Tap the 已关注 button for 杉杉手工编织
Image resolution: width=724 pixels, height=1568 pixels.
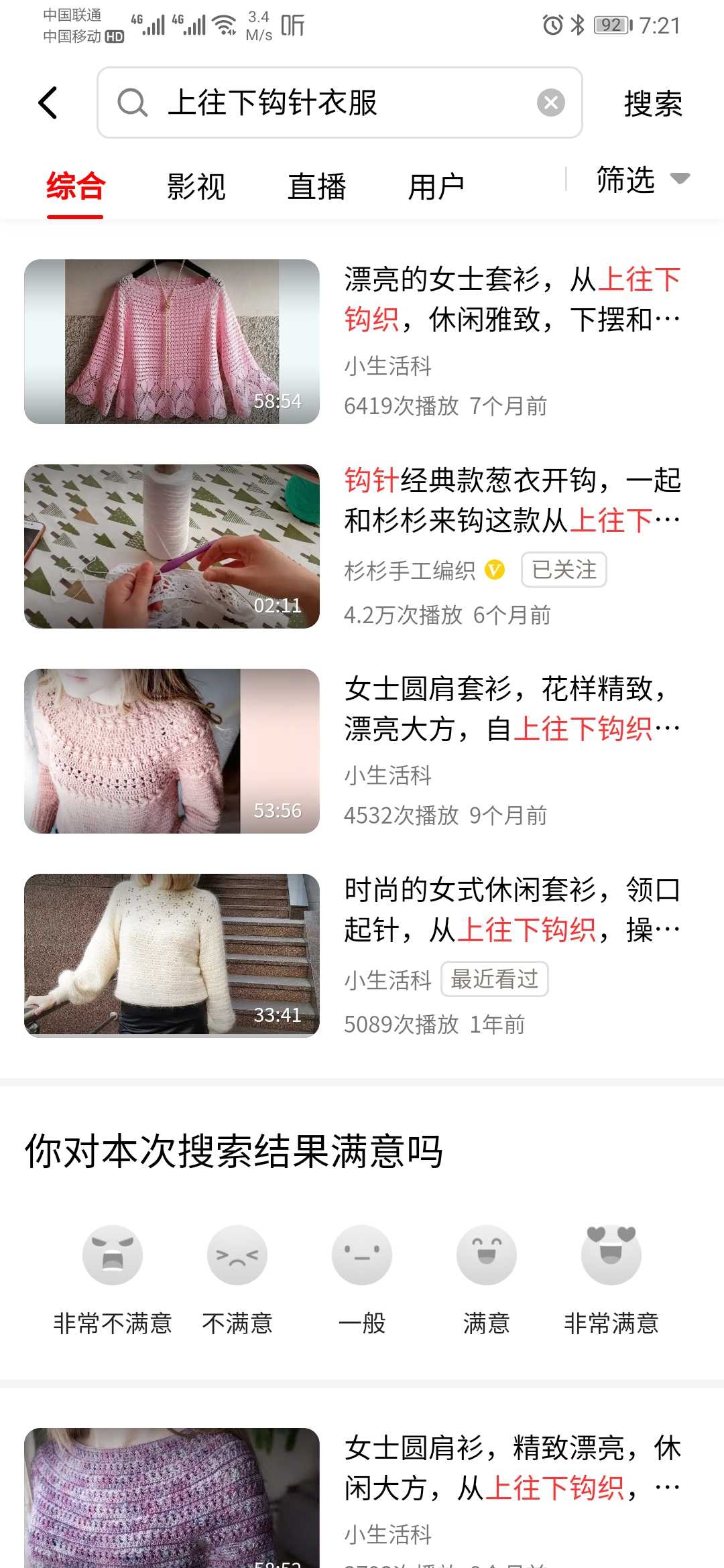[563, 570]
